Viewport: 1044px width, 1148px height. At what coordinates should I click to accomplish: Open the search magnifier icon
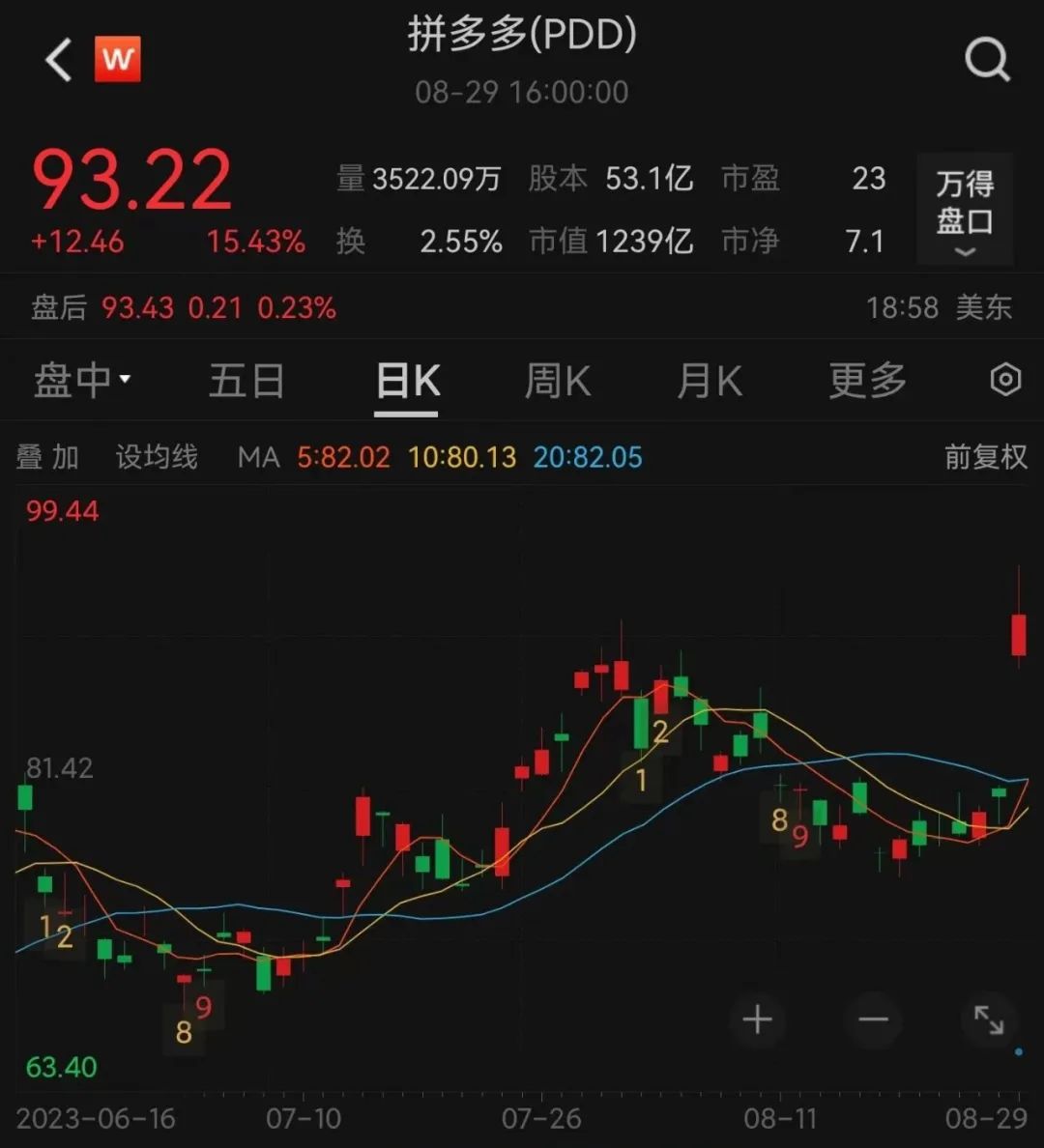(x=987, y=61)
